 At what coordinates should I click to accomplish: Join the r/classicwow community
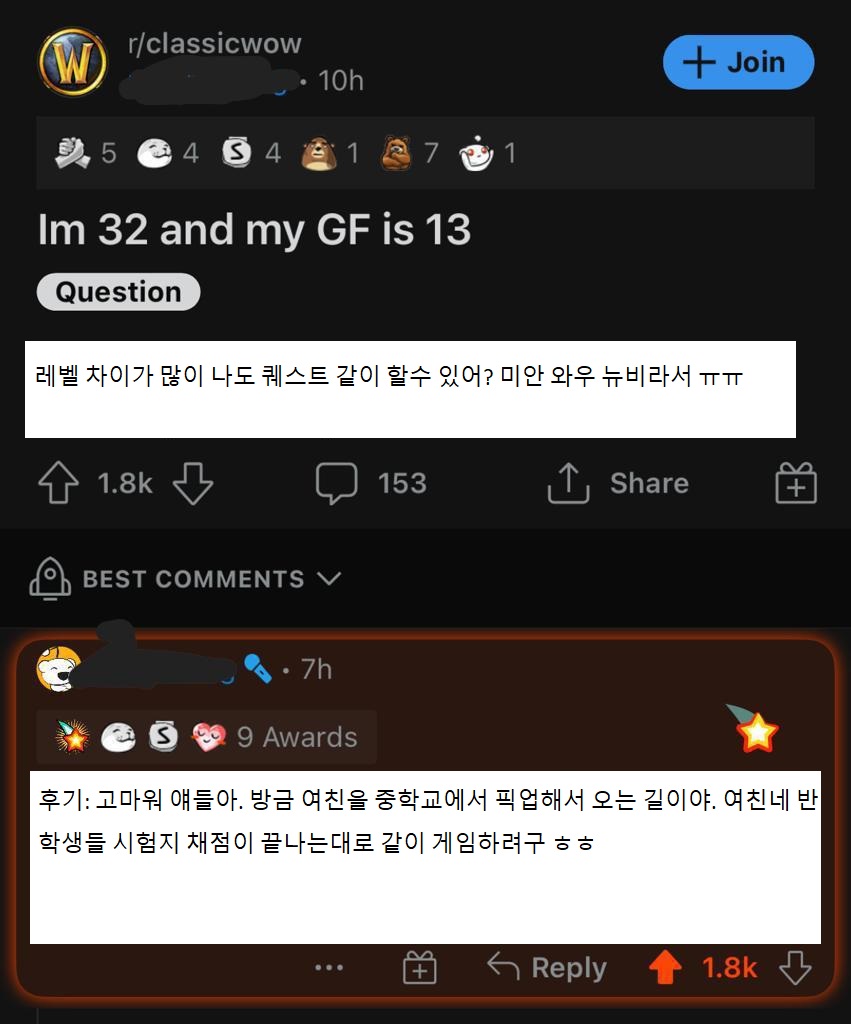[738, 62]
